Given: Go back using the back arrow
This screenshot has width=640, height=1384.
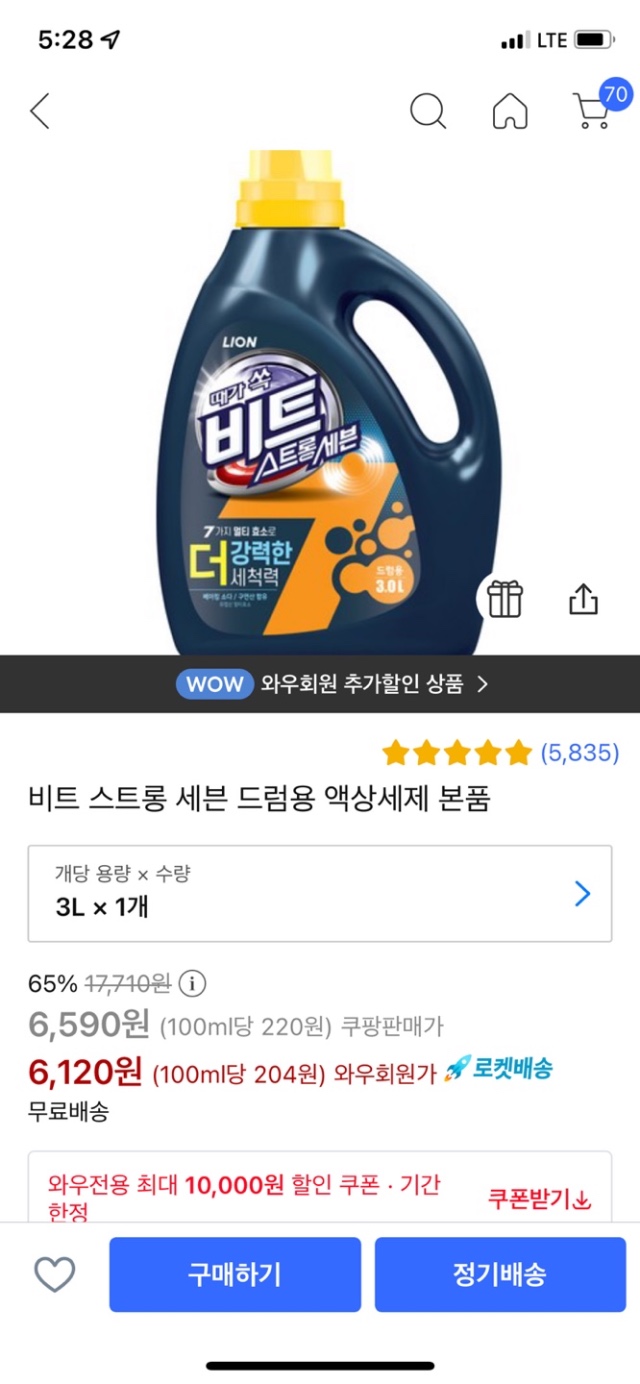Looking at the screenshot, I should click(x=40, y=110).
